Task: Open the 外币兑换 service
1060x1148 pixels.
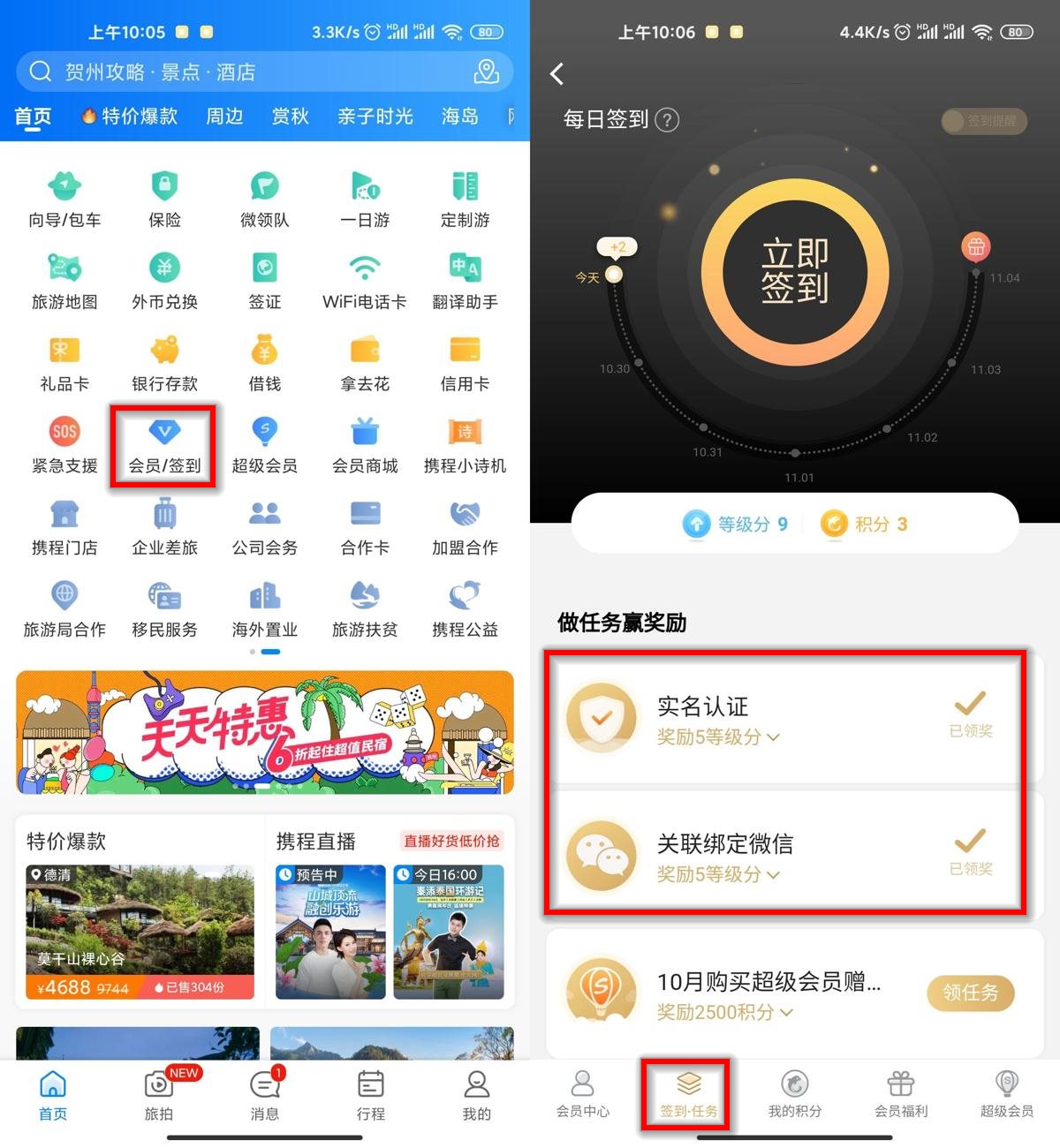Action: pos(164,282)
